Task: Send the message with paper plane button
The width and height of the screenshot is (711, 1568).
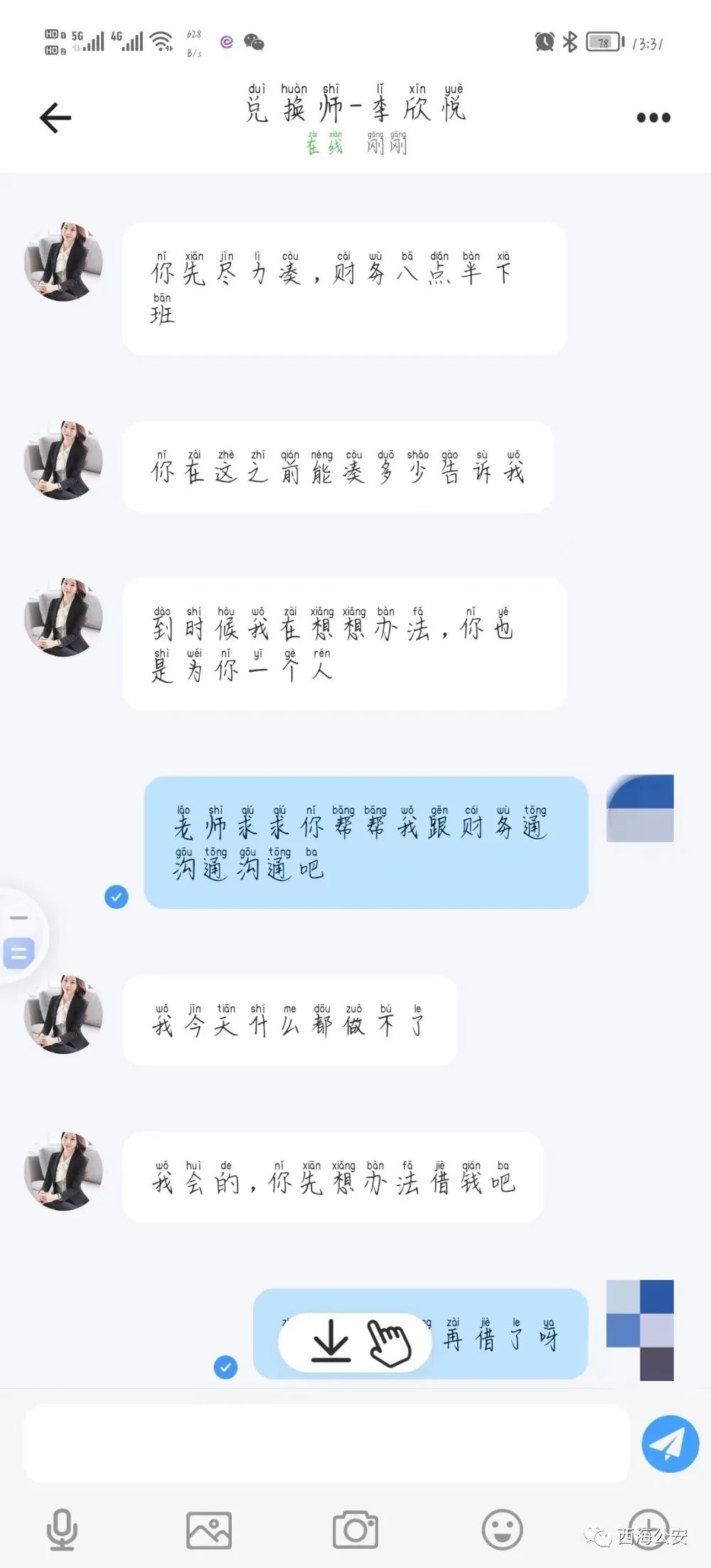Action: pyautogui.click(x=670, y=1443)
